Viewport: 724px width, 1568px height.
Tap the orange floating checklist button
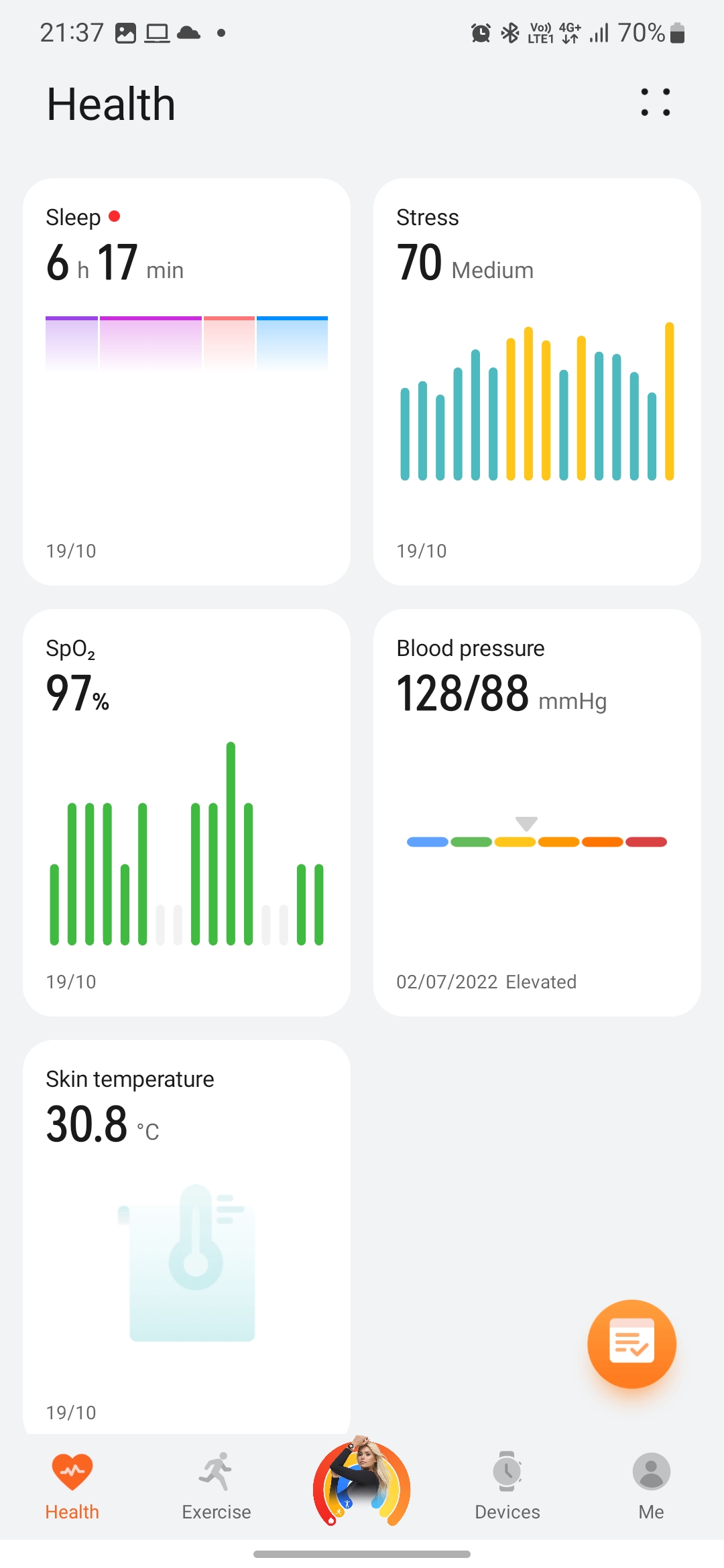(631, 1344)
